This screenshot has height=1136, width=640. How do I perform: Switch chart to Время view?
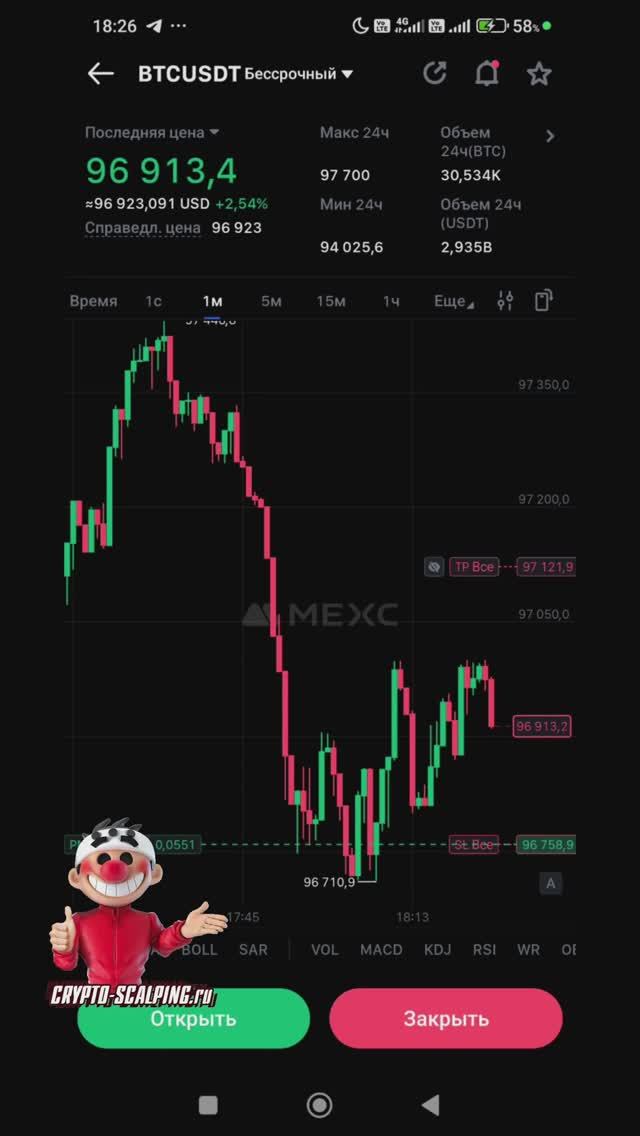(93, 301)
